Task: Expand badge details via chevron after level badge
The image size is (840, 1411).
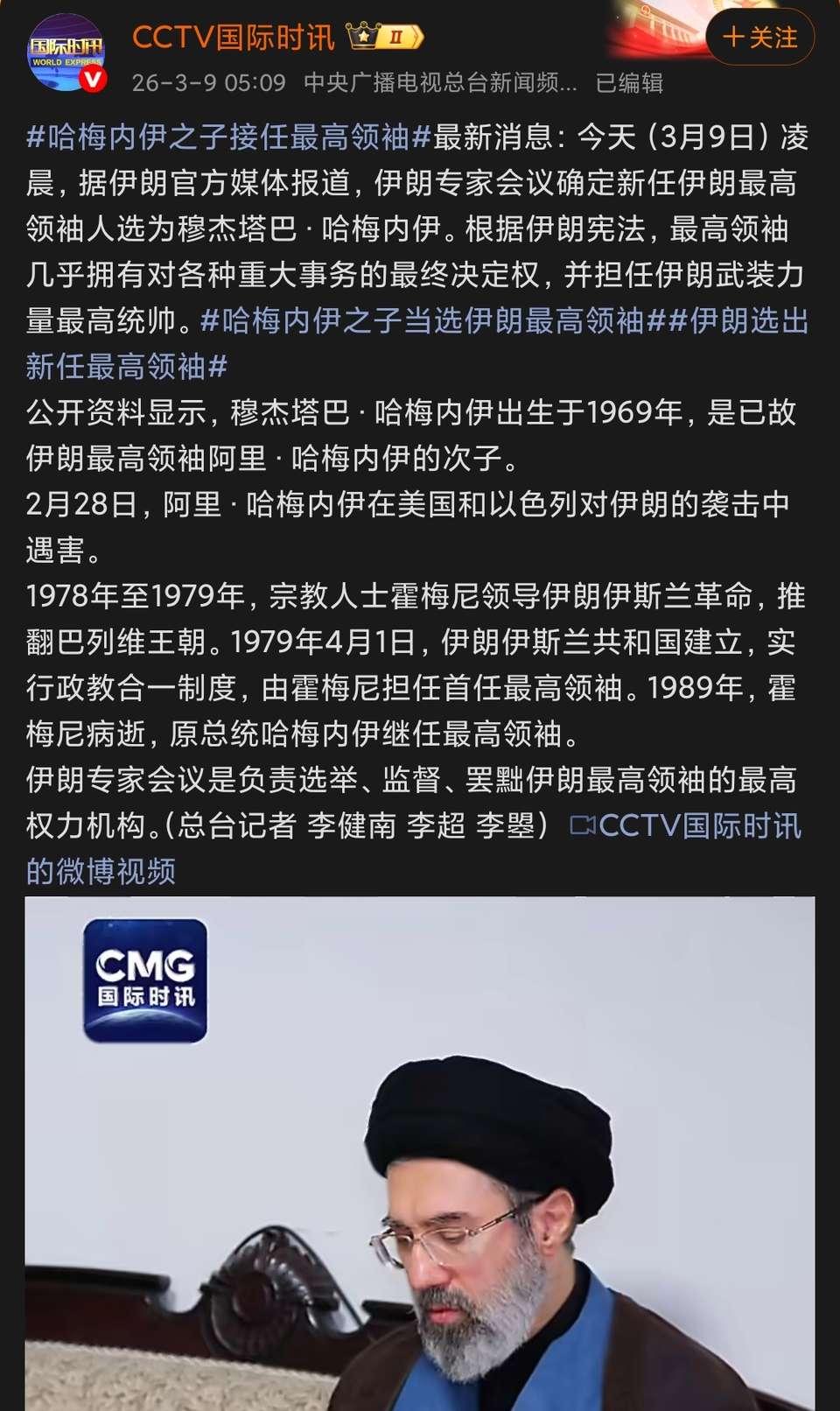Action: point(416,33)
